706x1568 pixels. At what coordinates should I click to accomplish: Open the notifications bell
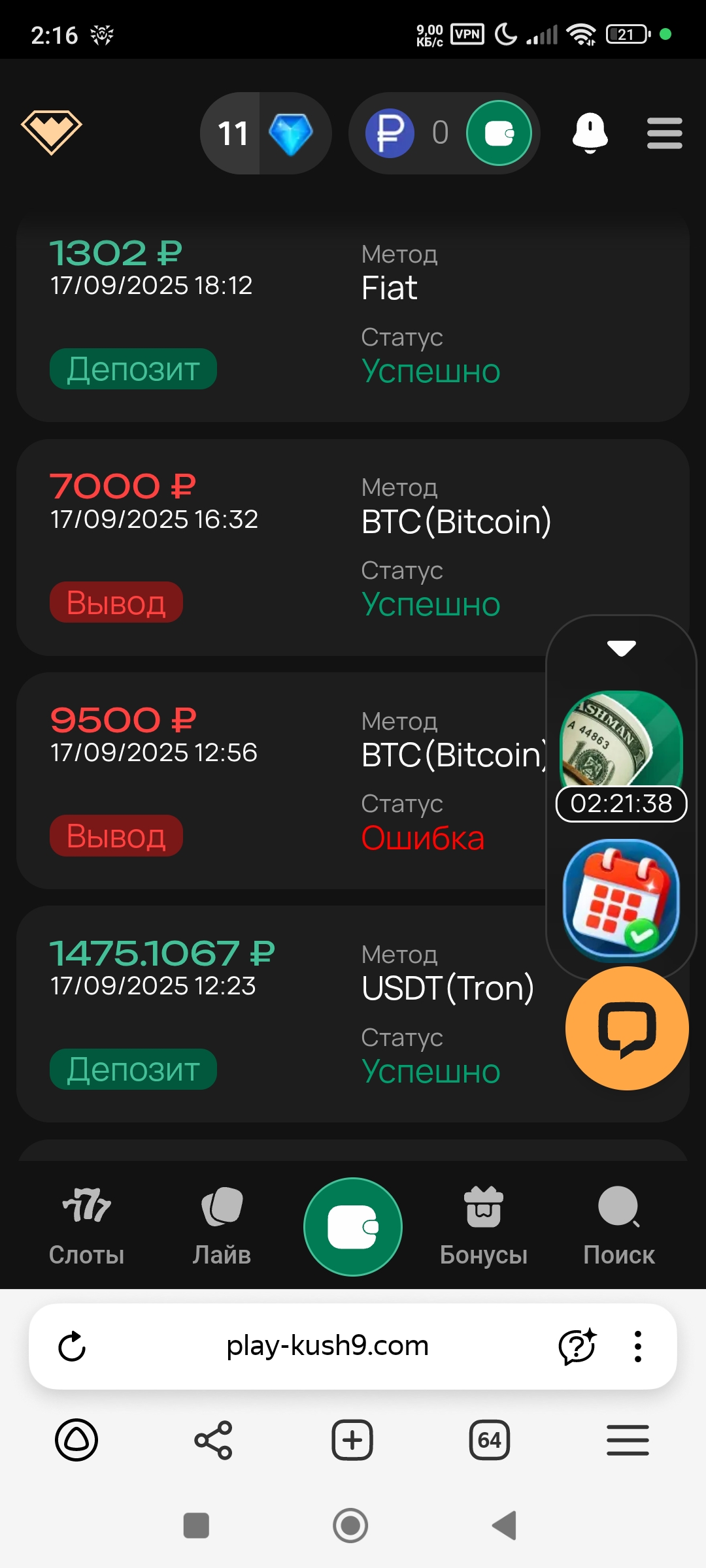click(x=590, y=133)
